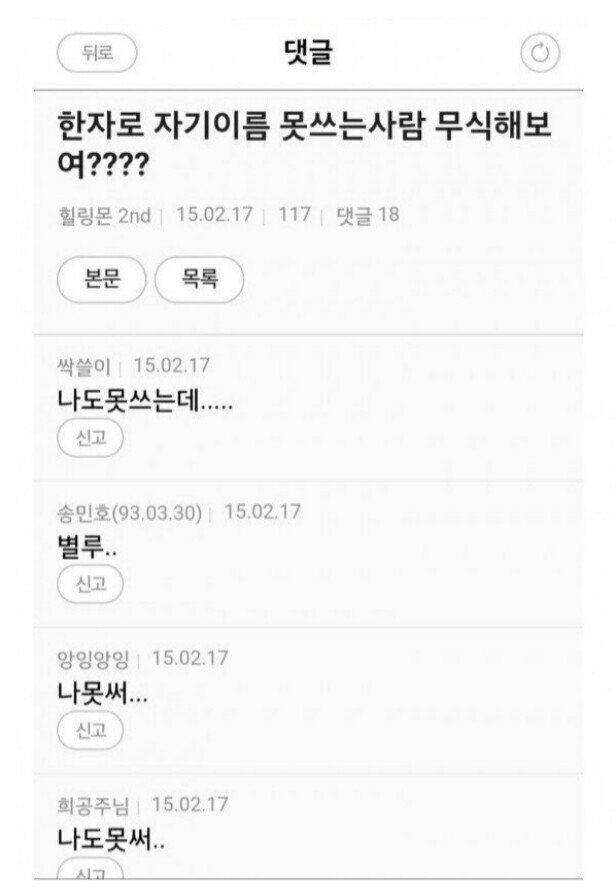Tap the 뒤로 back button
Screen dimensions: 616x890
click(96, 54)
